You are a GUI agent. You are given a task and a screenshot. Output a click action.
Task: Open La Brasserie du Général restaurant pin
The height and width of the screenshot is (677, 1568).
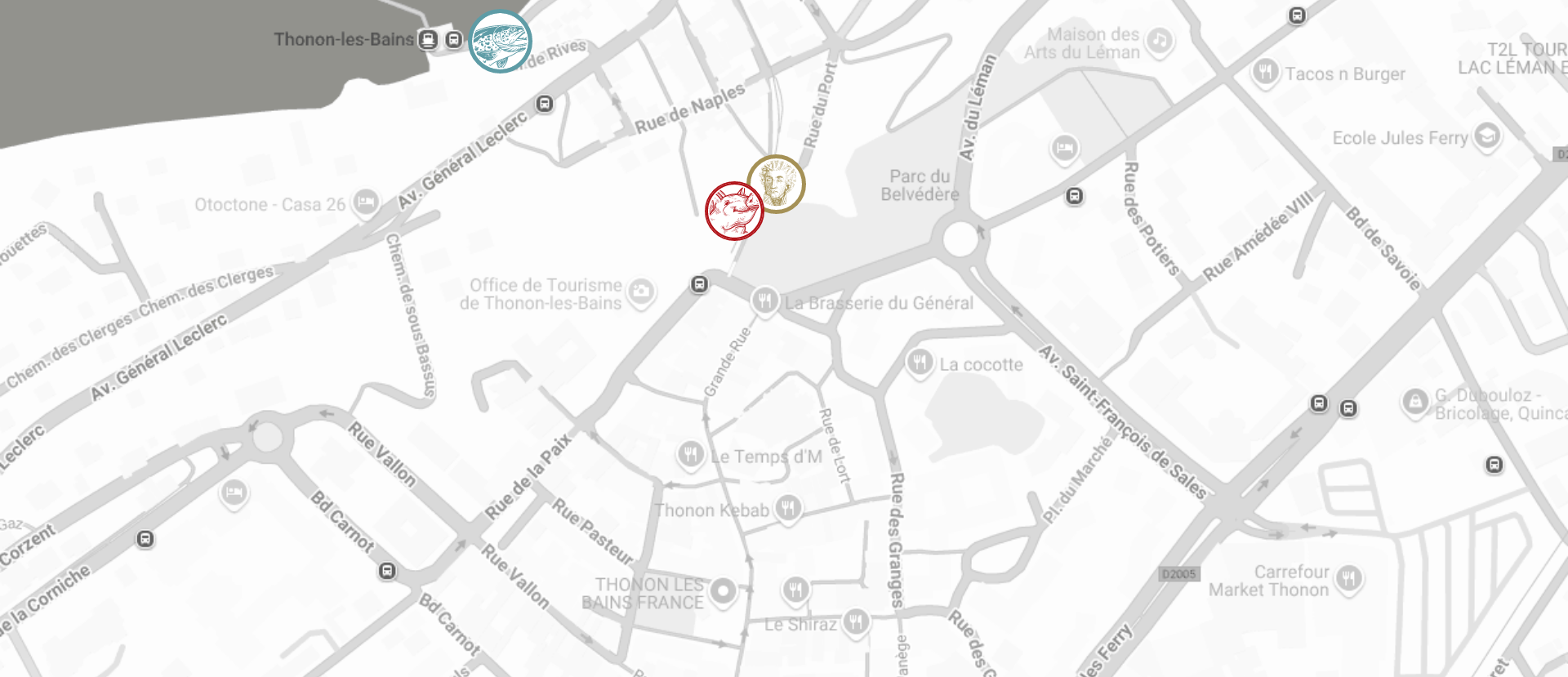pyautogui.click(x=764, y=301)
